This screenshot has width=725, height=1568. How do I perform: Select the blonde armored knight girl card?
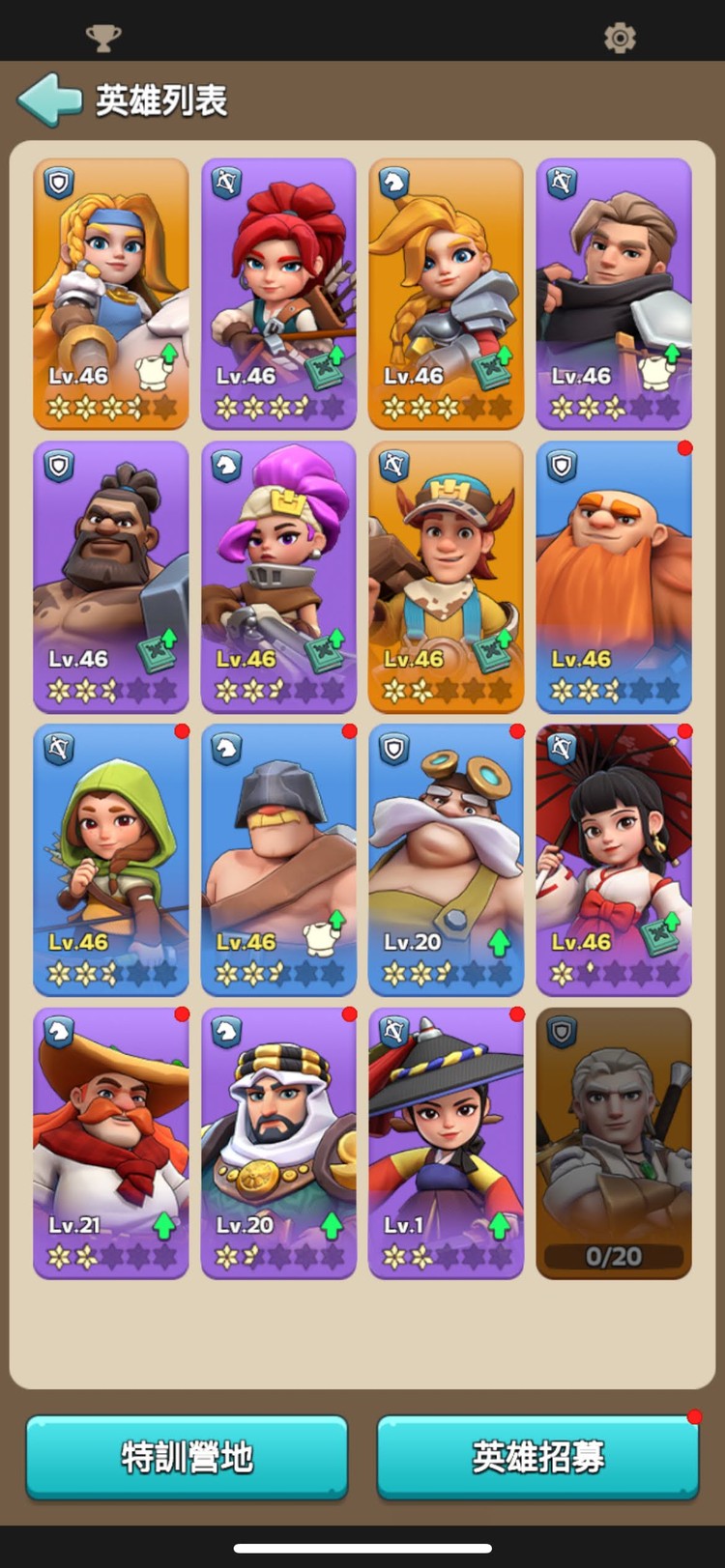click(x=446, y=293)
